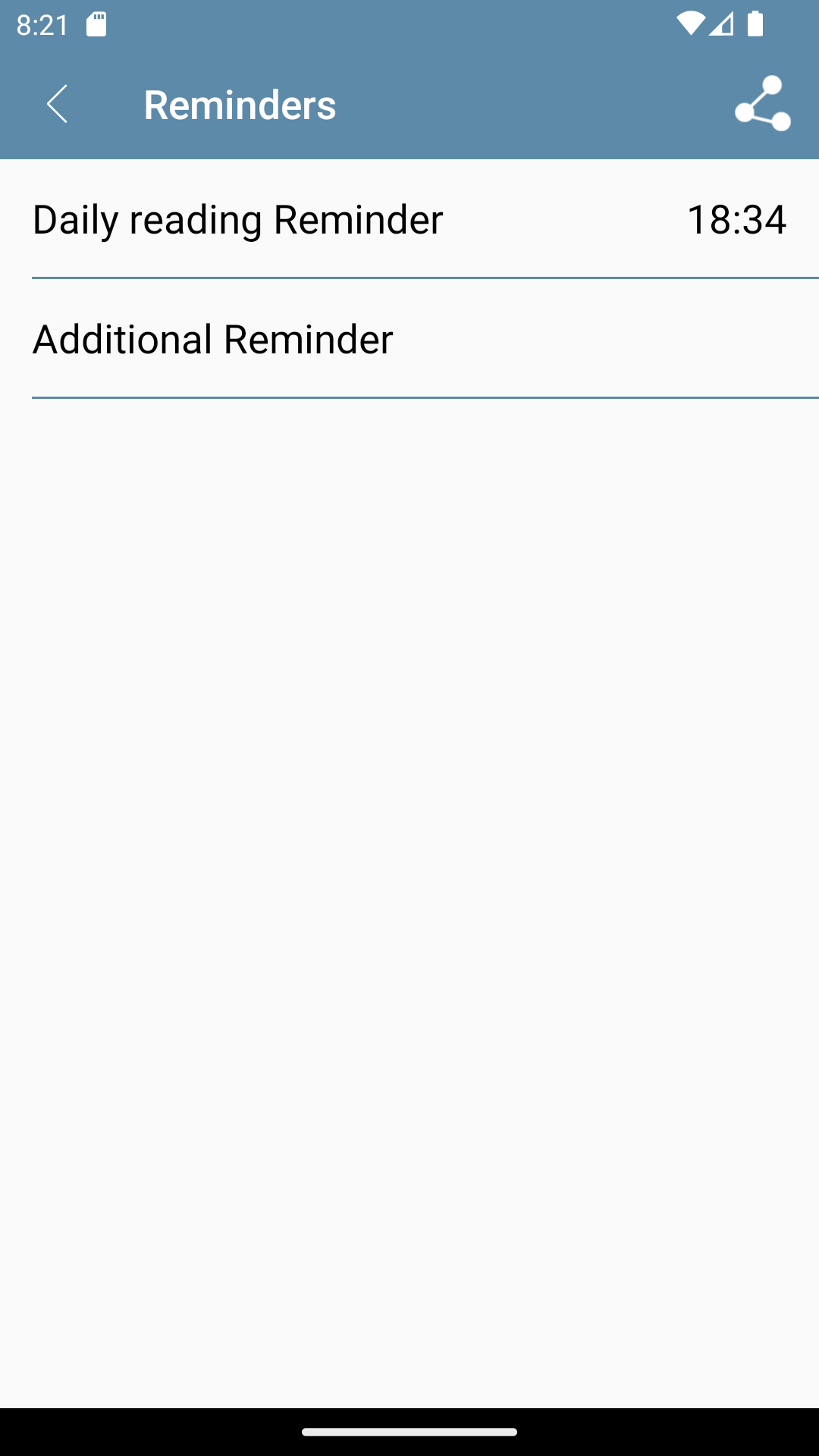Image resolution: width=819 pixels, height=1456 pixels.
Task: Share via the share icon
Action: point(762,104)
